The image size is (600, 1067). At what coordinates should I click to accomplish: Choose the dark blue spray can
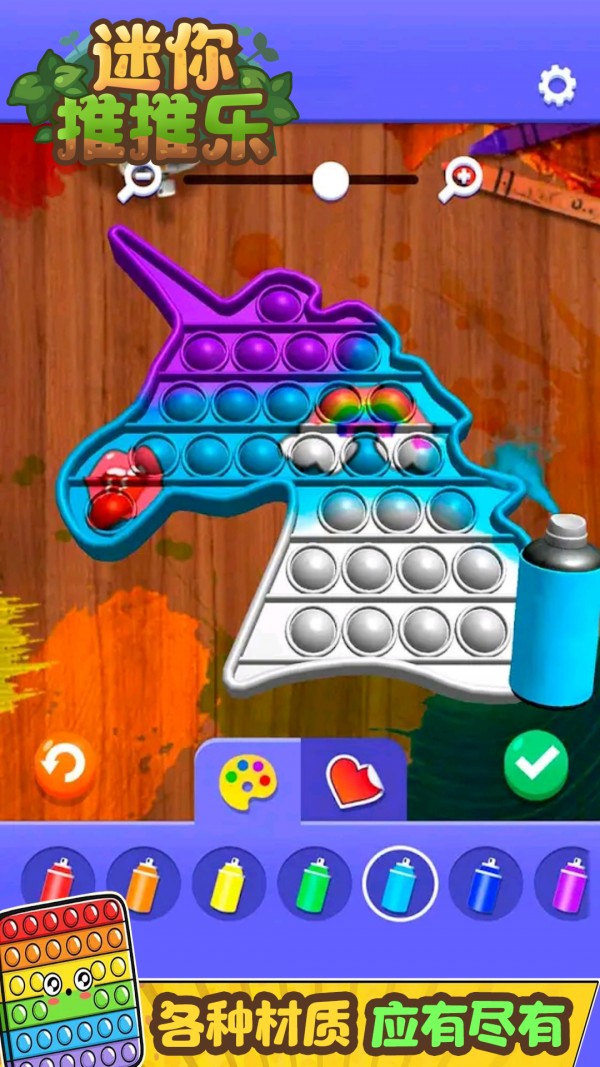(485, 883)
